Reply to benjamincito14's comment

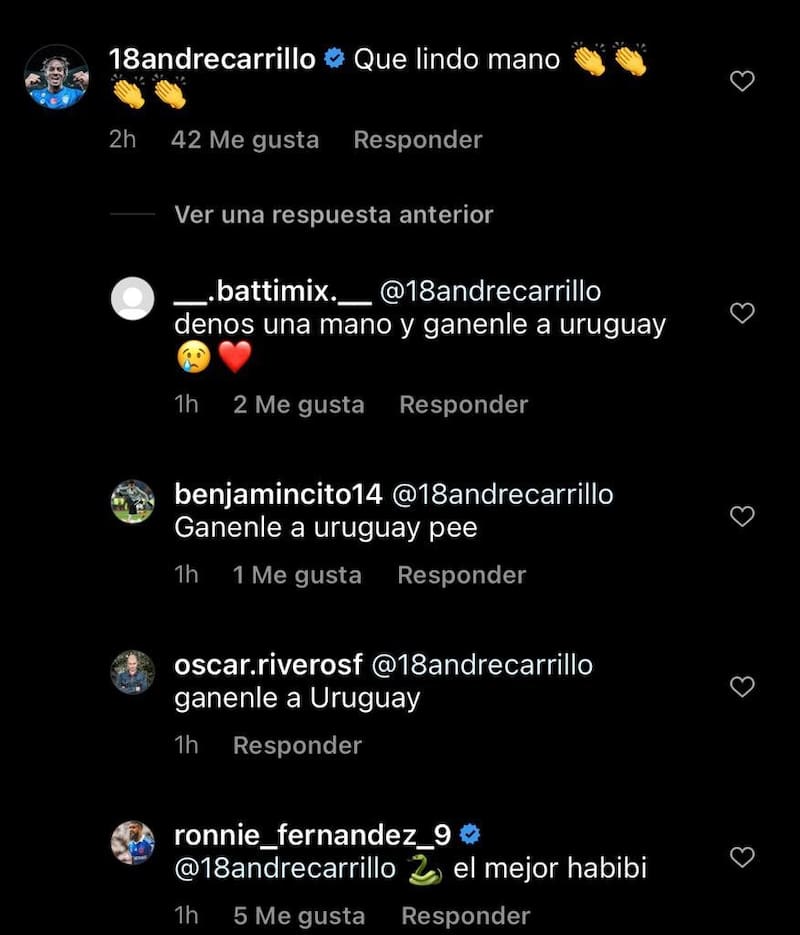tap(461, 576)
